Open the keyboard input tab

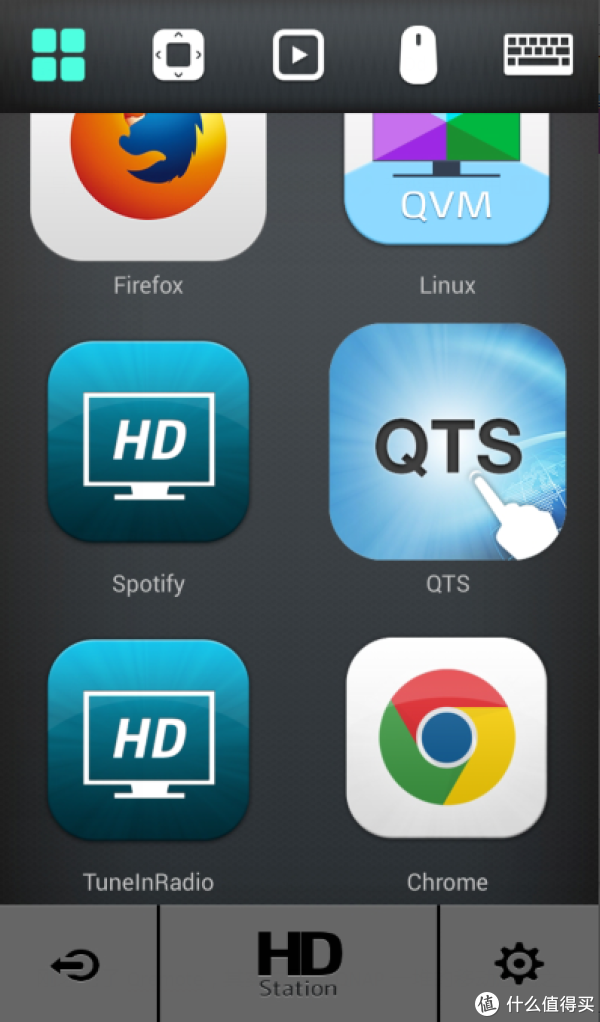point(538,54)
